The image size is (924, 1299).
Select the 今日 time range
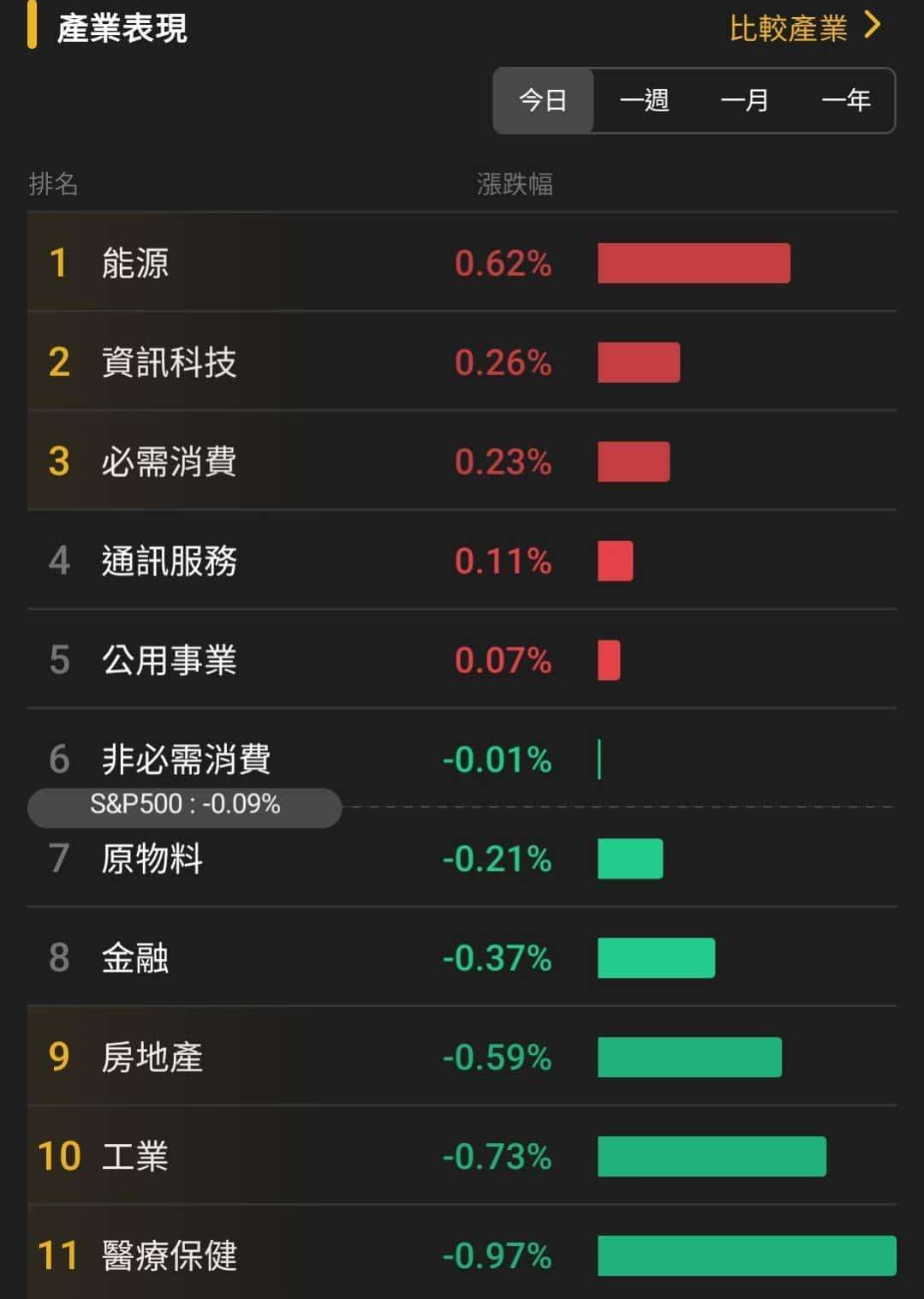[543, 100]
